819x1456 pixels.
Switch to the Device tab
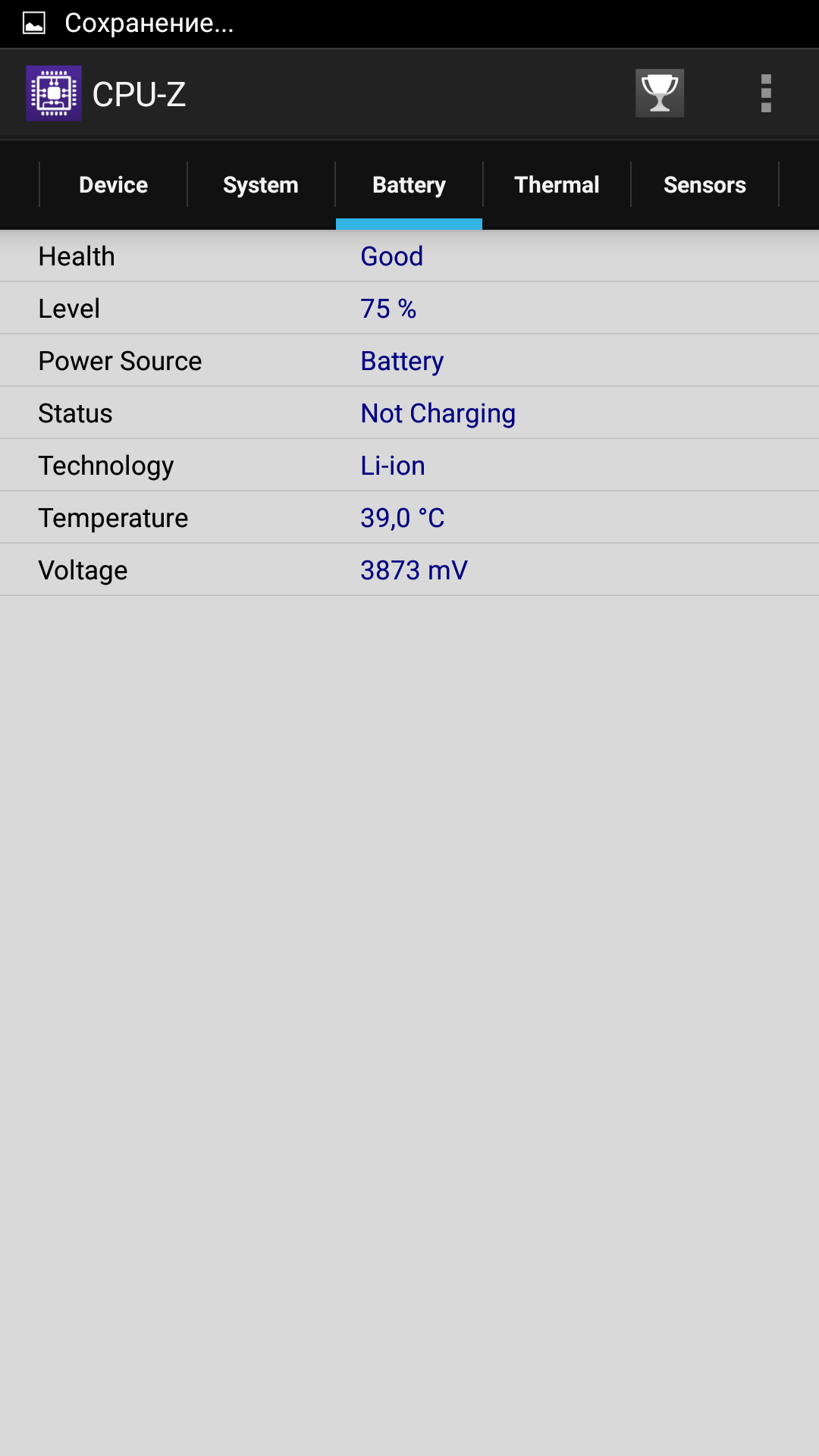114,185
